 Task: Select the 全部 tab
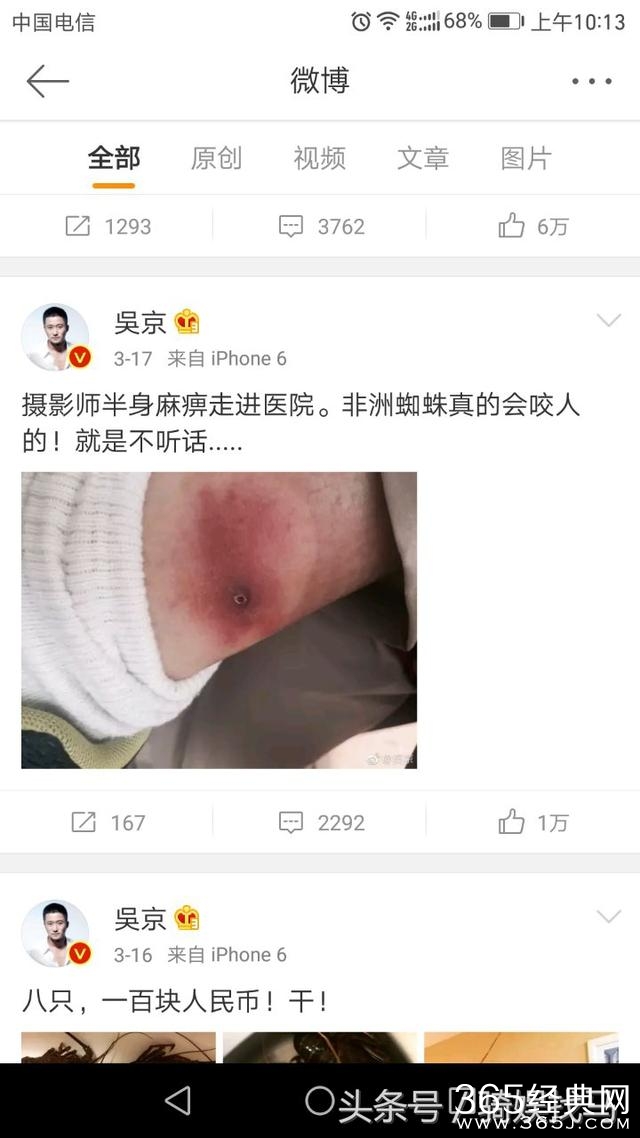point(114,158)
